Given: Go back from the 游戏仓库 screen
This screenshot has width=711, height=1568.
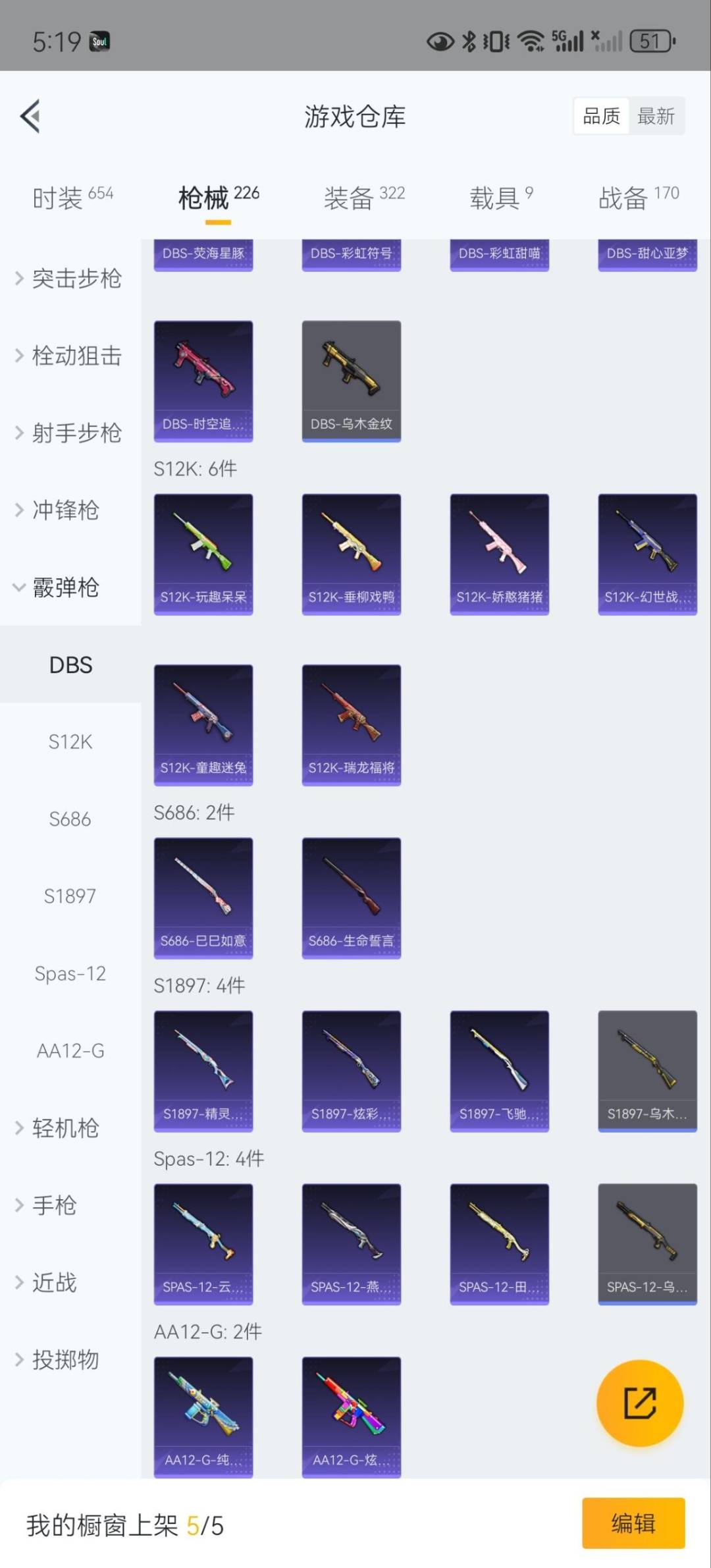Looking at the screenshot, I should click(31, 117).
